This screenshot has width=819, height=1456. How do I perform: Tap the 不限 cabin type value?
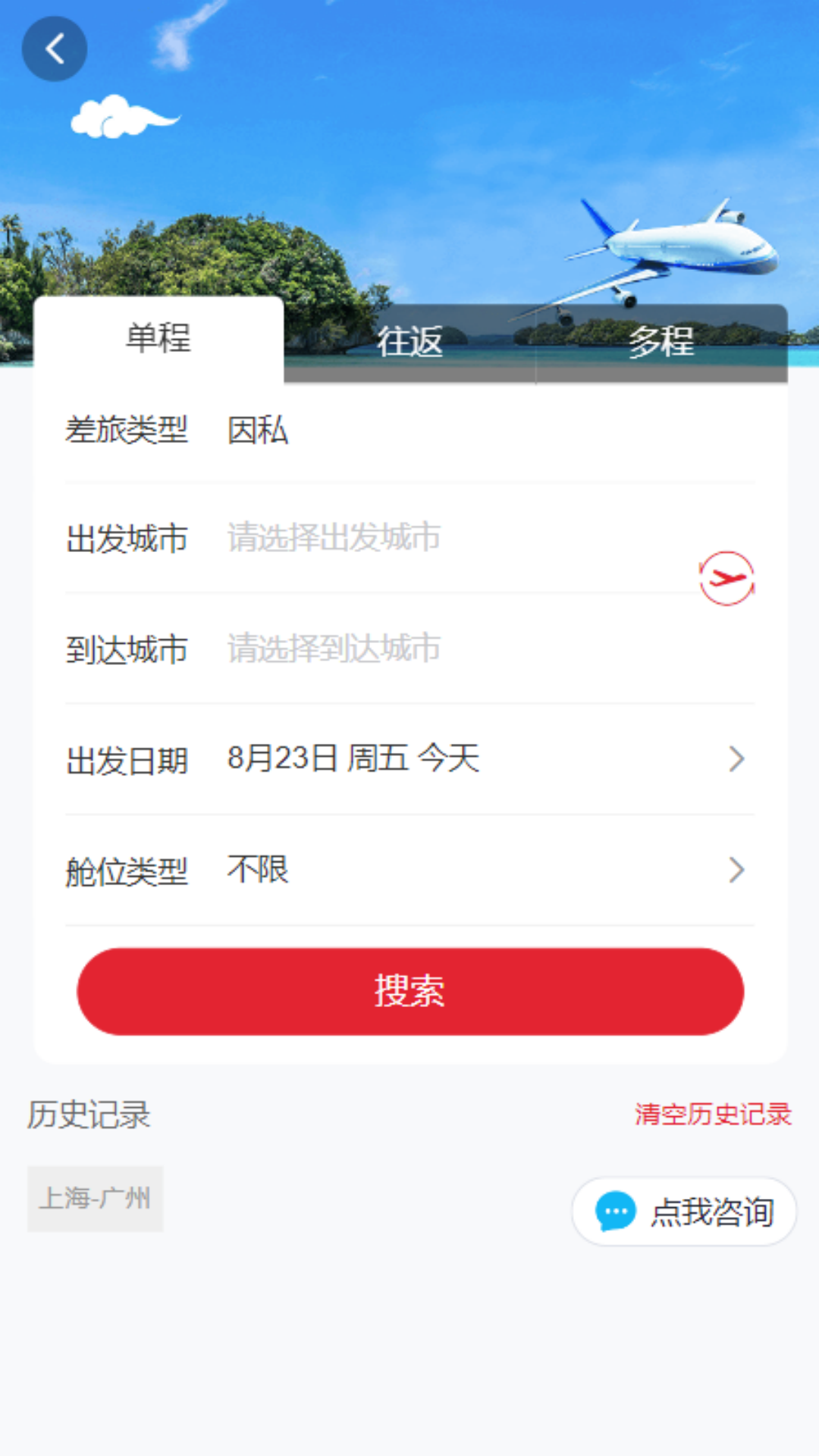point(258,870)
